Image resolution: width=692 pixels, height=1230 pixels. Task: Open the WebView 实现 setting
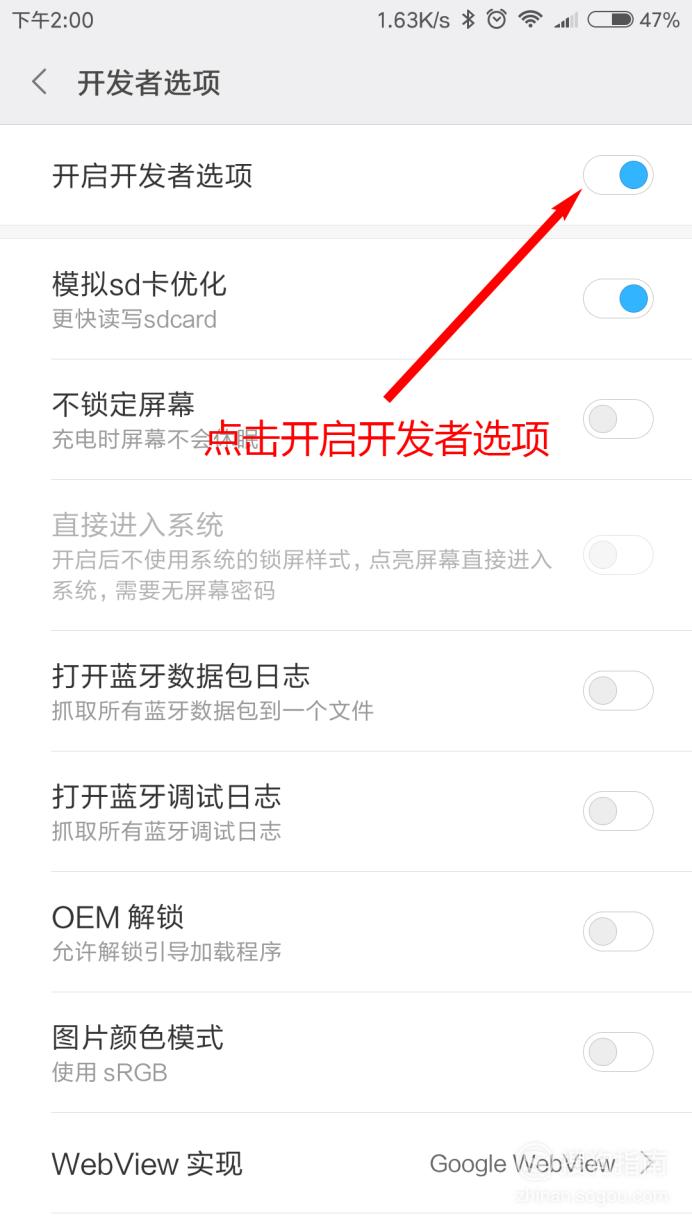click(x=346, y=1164)
